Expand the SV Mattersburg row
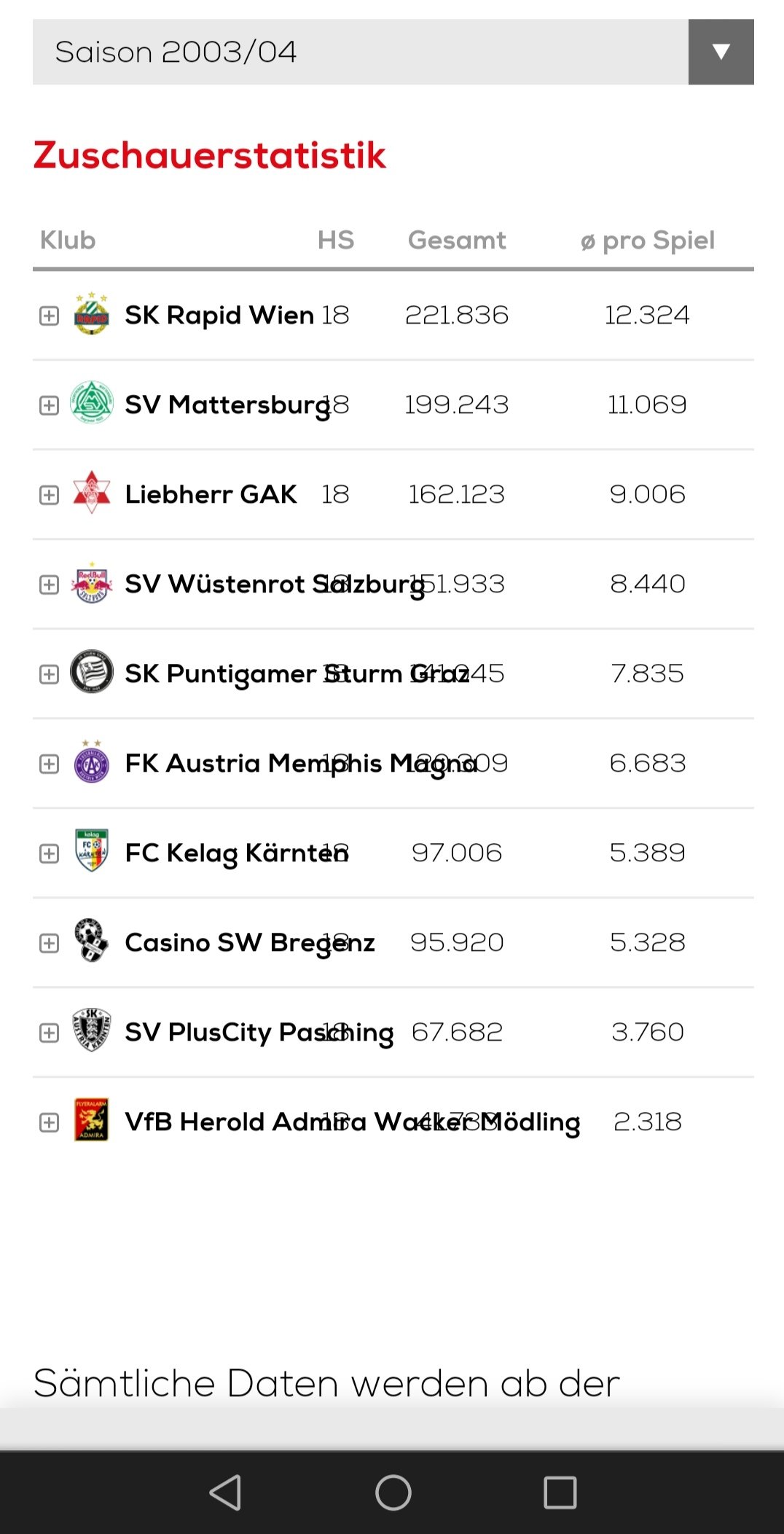Image resolution: width=784 pixels, height=1534 pixels. click(x=49, y=405)
